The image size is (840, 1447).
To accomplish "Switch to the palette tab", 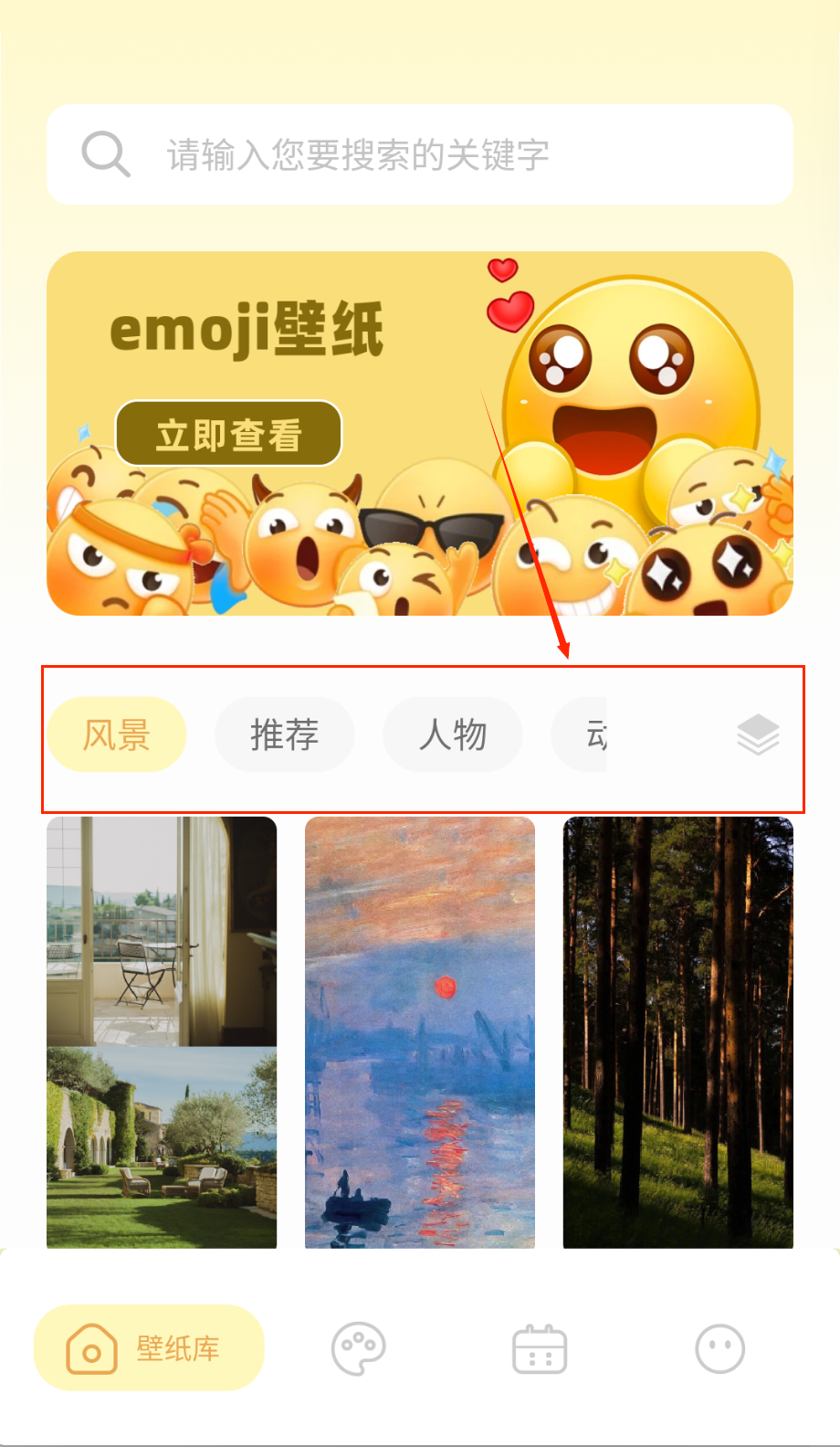I will [x=358, y=1348].
